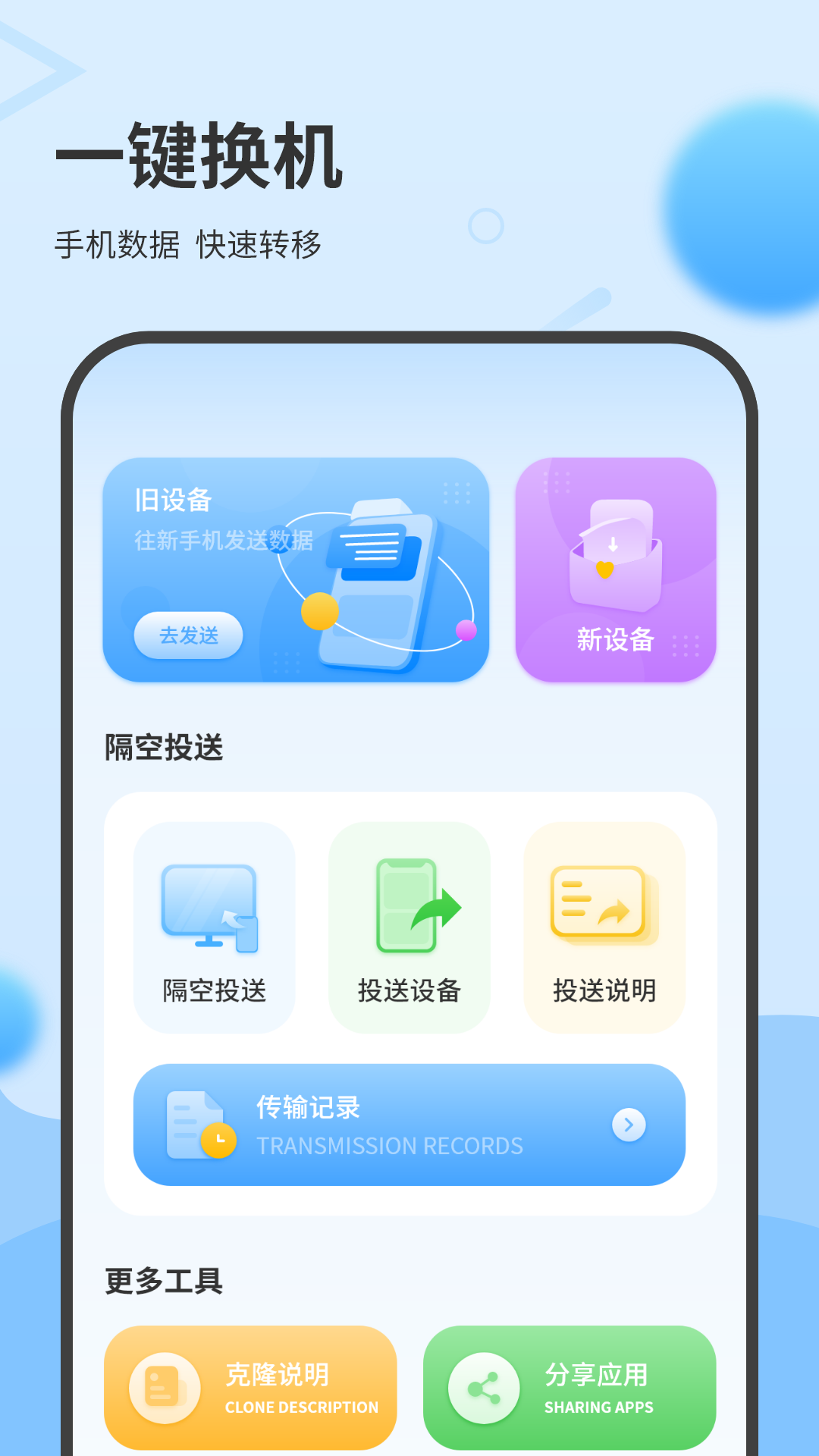
Task: Tap the SHARING APPS subtitle text
Action: point(599,1407)
